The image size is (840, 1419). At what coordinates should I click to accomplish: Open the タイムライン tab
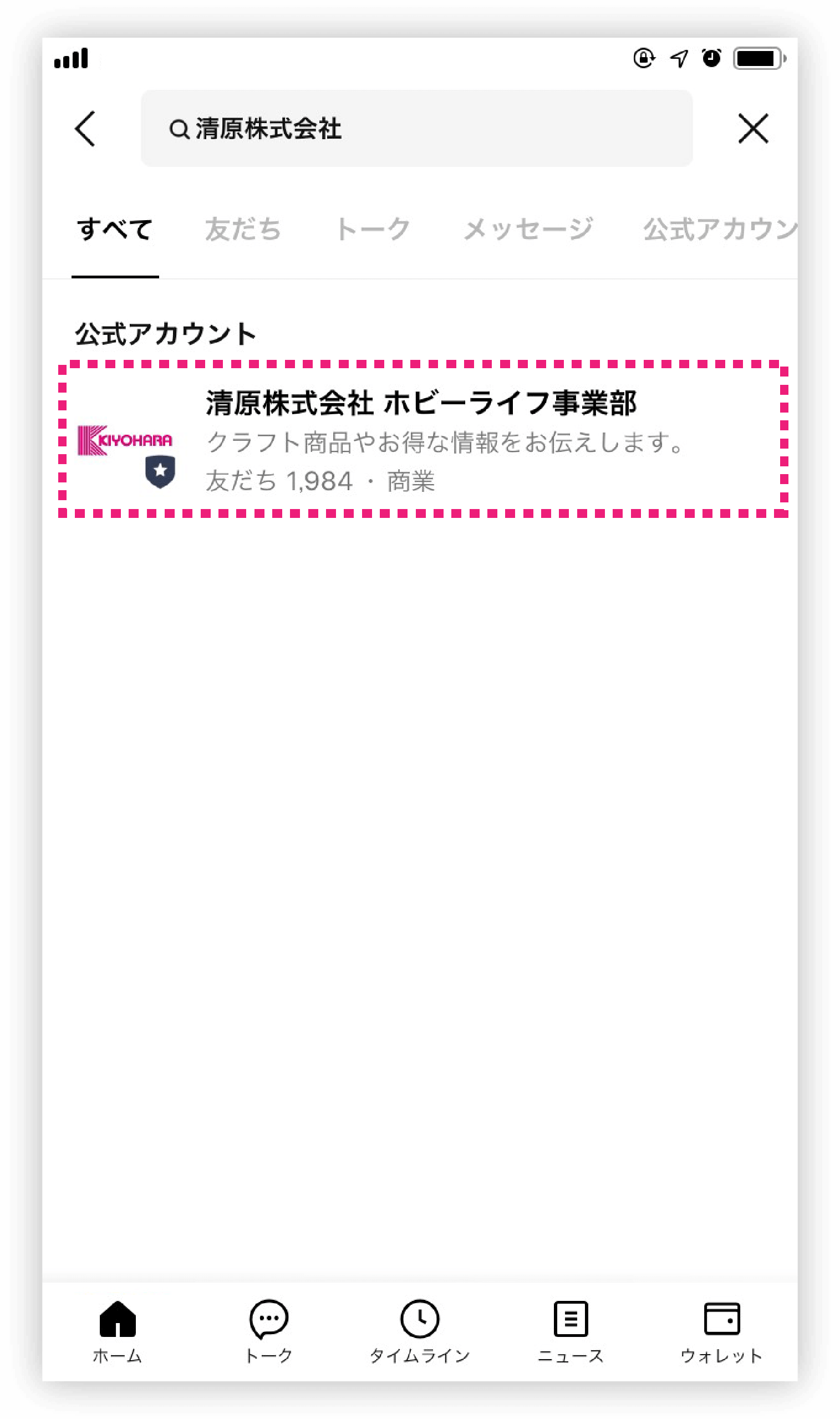coord(419,1331)
